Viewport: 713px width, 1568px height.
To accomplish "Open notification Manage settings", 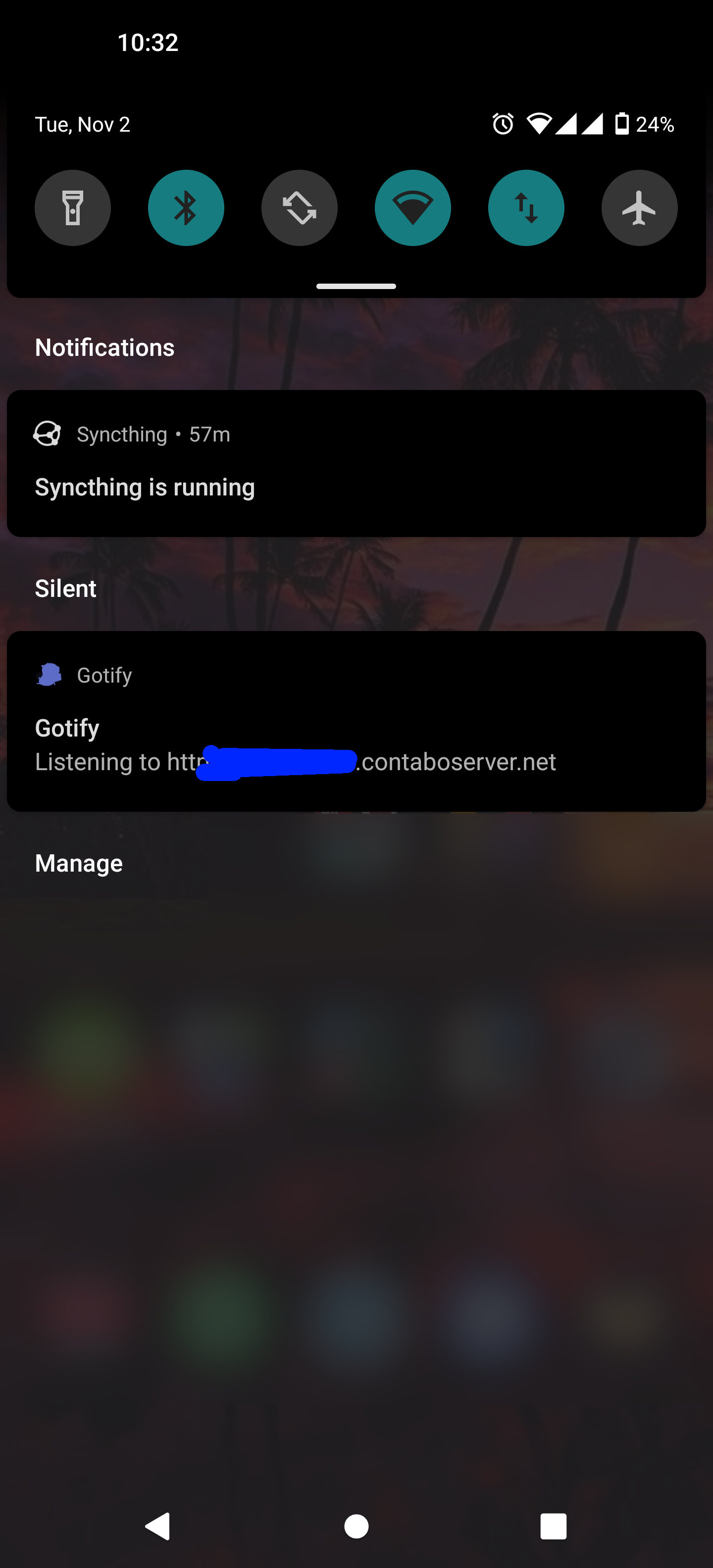I will tap(78, 863).
